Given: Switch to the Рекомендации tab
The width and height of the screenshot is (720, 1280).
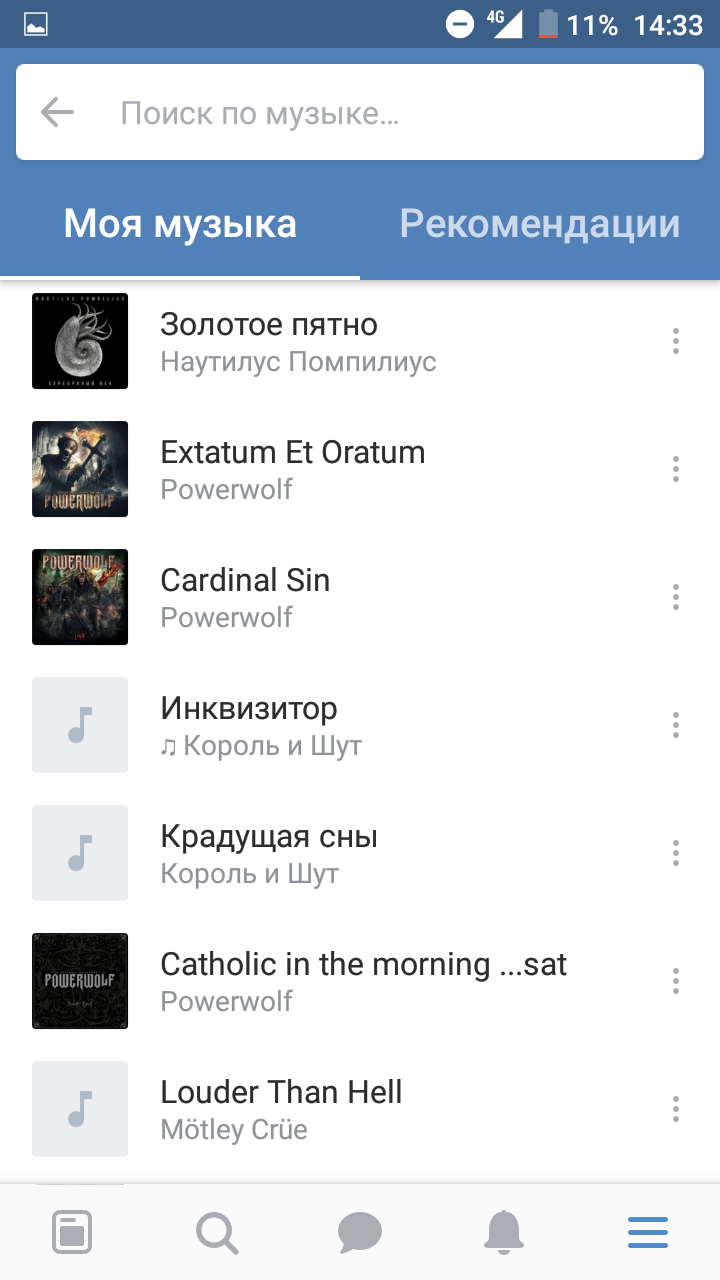Looking at the screenshot, I should pos(540,224).
